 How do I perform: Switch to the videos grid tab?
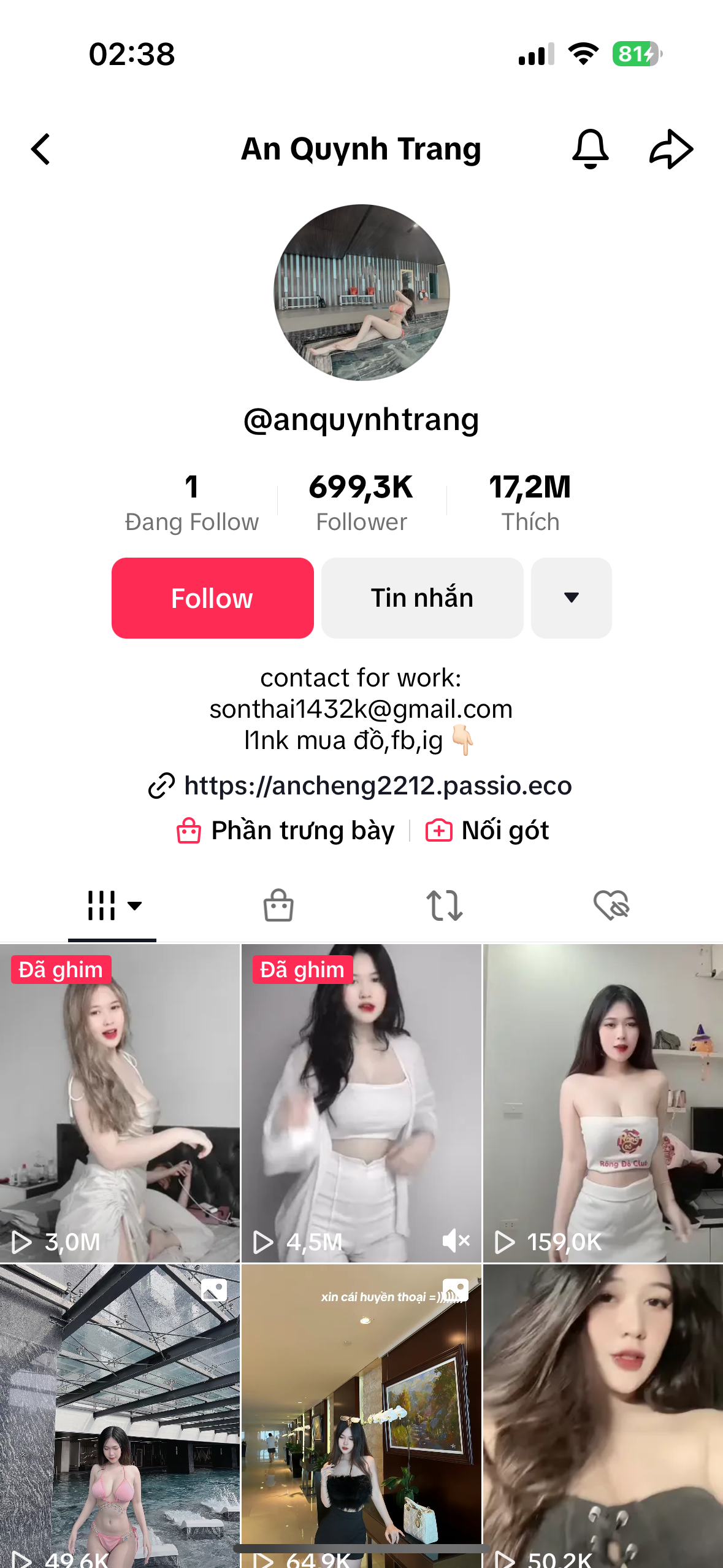coord(112,905)
